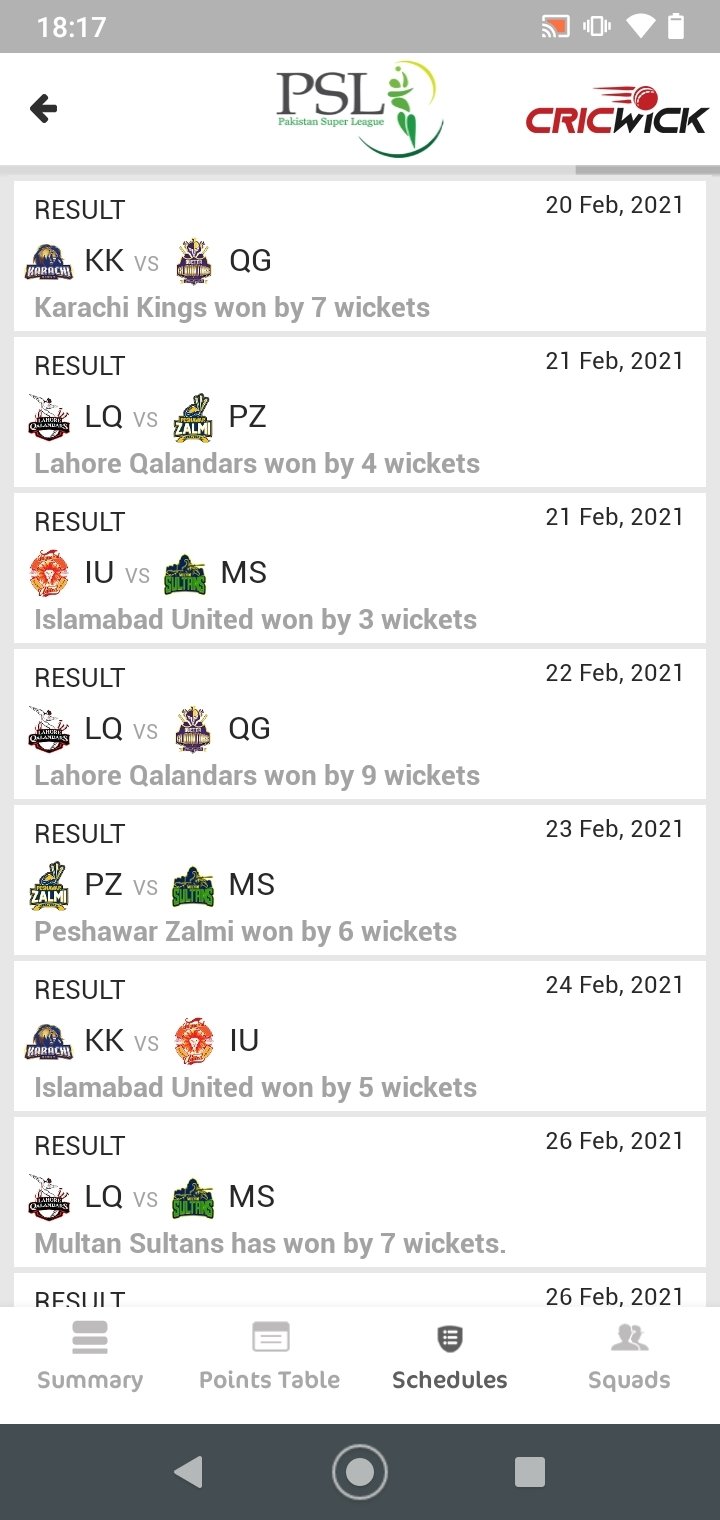View the PZ vs MS match result
720x1520 pixels.
tap(360, 880)
